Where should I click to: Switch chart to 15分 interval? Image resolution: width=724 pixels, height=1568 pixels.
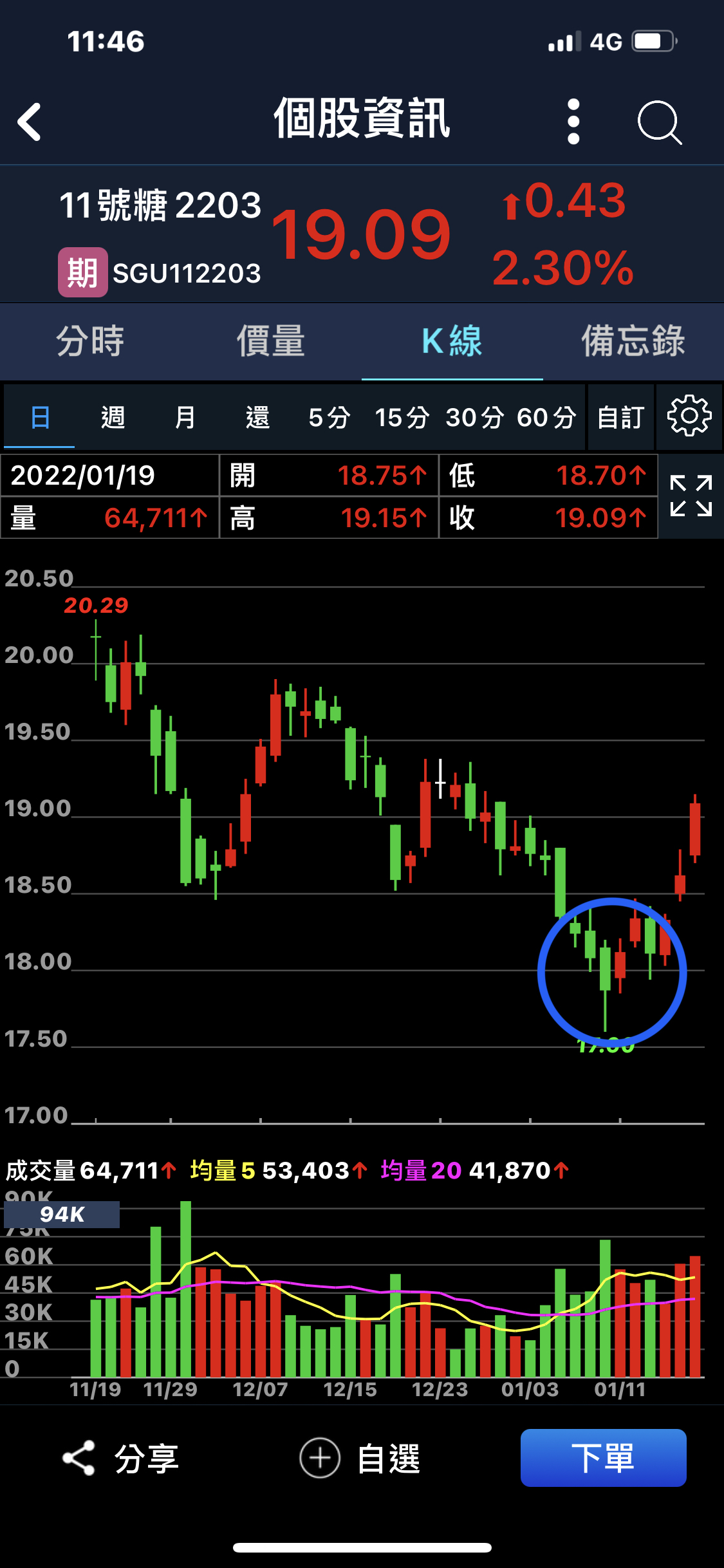pyautogui.click(x=402, y=417)
